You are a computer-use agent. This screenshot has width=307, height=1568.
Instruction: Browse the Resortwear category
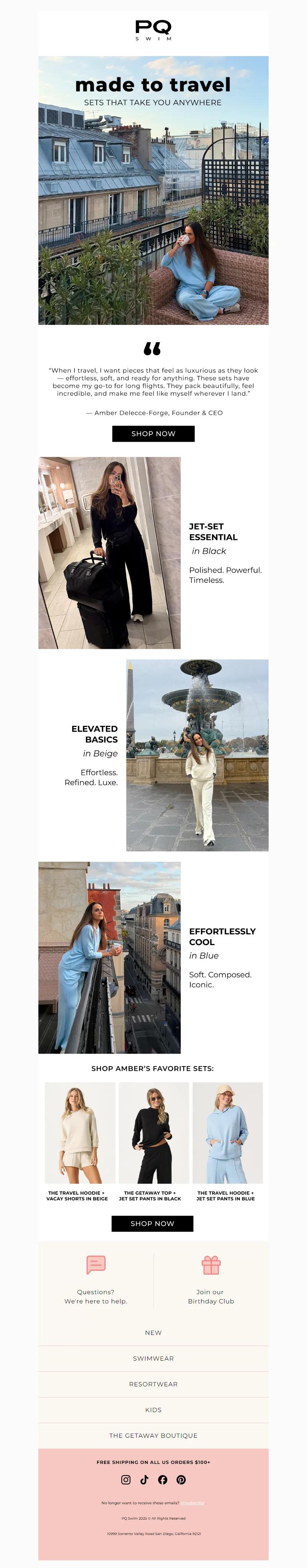pyautogui.click(x=153, y=1384)
